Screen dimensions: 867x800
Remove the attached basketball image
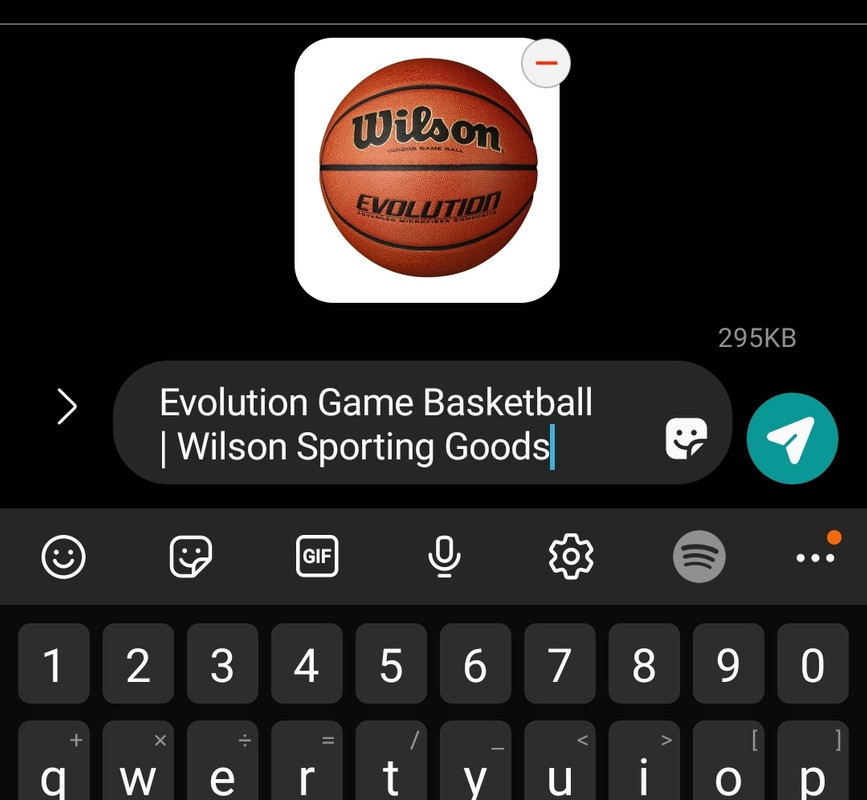(546, 62)
